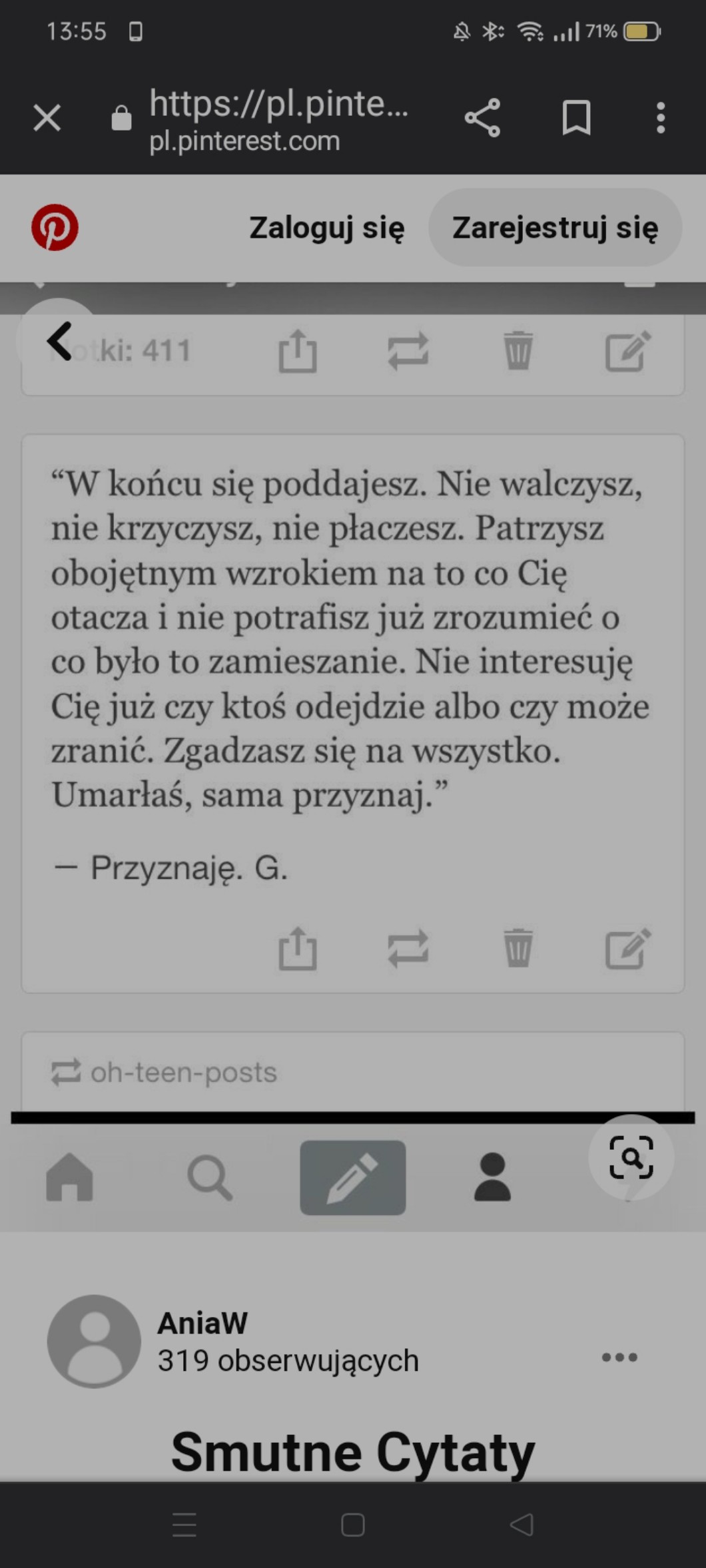Screen dimensions: 706x1568
Task: Open the browser overflow menu
Action: point(660,119)
